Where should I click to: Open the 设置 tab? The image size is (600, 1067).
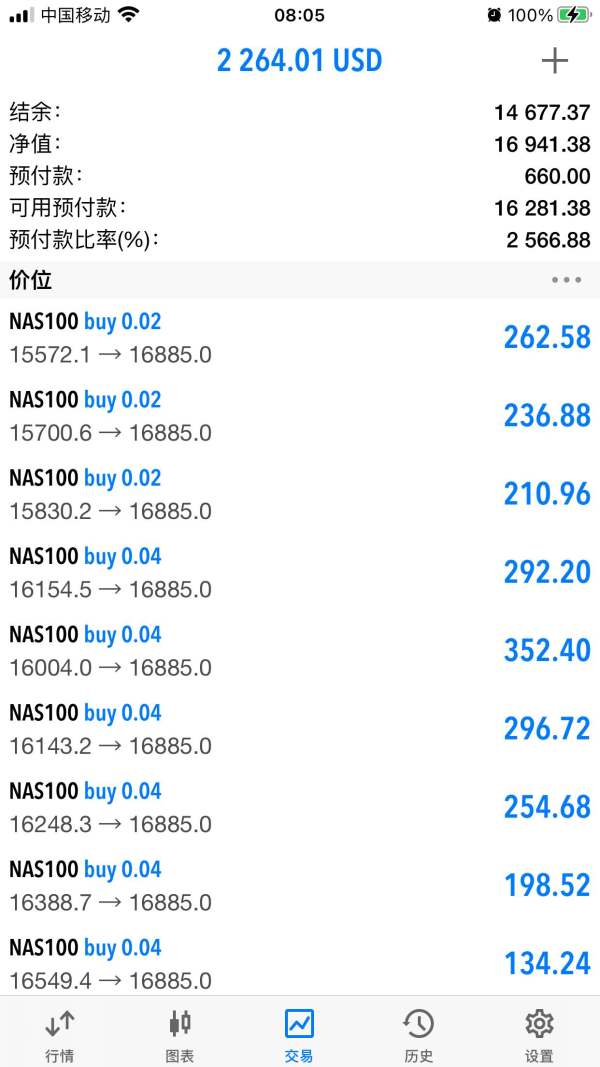tap(539, 1034)
